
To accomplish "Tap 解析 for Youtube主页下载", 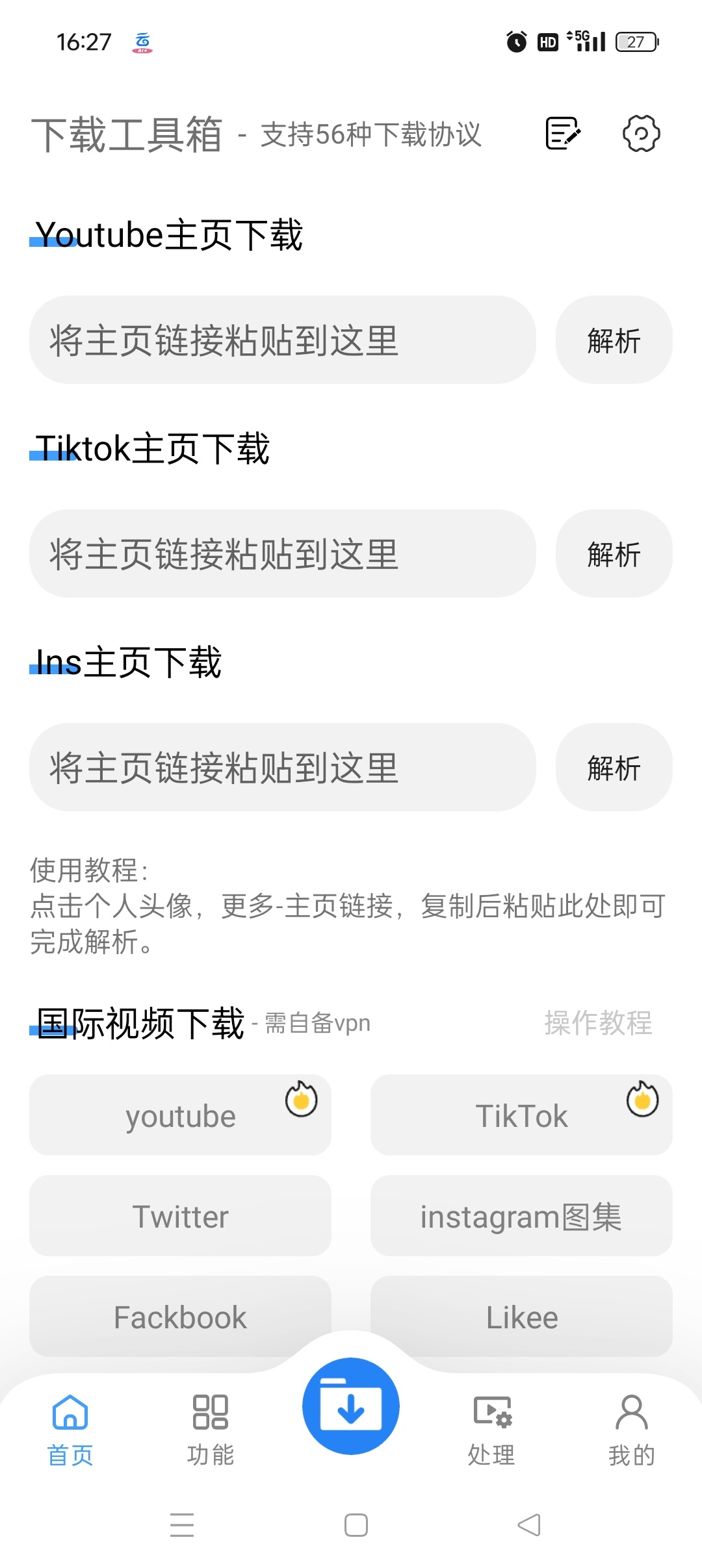I will pos(613,340).
